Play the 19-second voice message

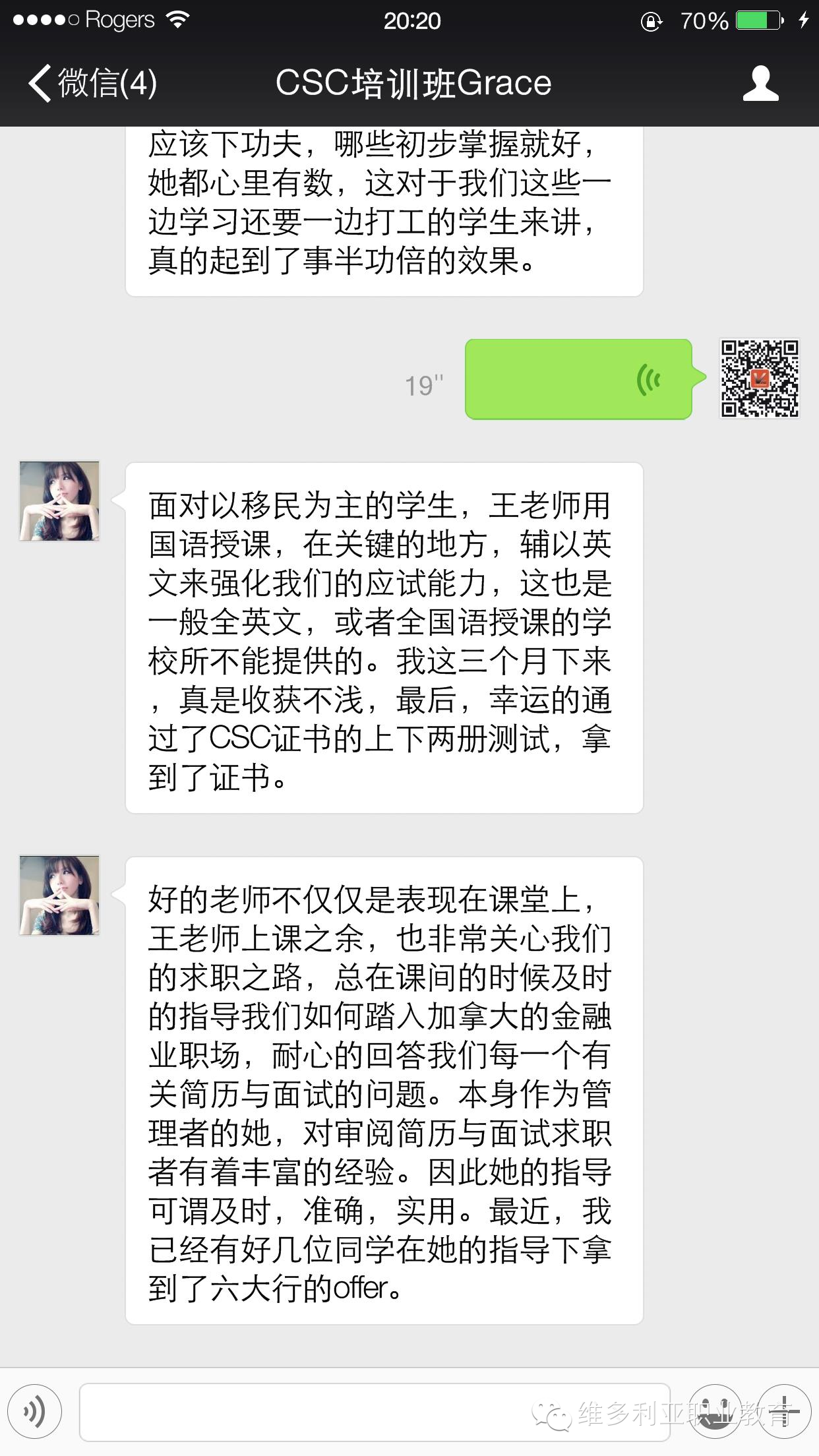pyautogui.click(x=579, y=379)
